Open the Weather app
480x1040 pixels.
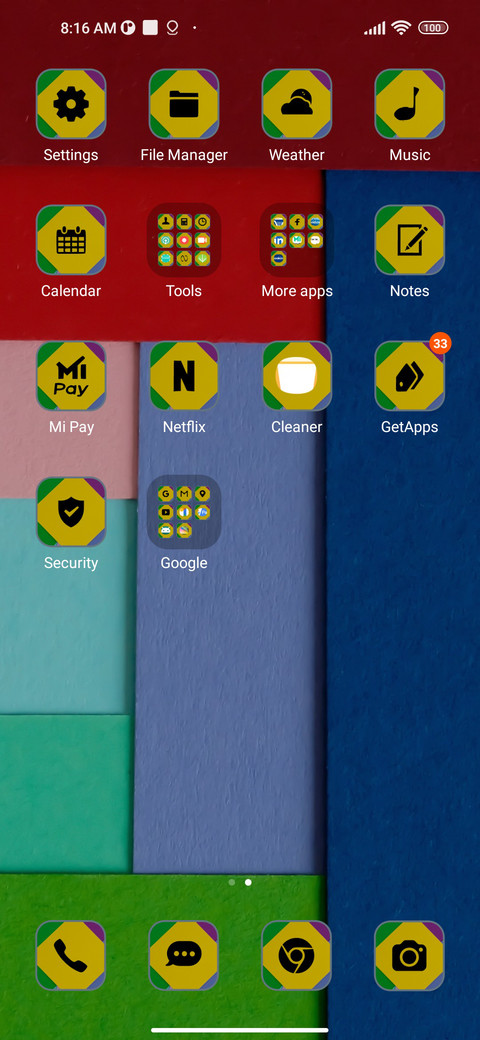point(296,104)
